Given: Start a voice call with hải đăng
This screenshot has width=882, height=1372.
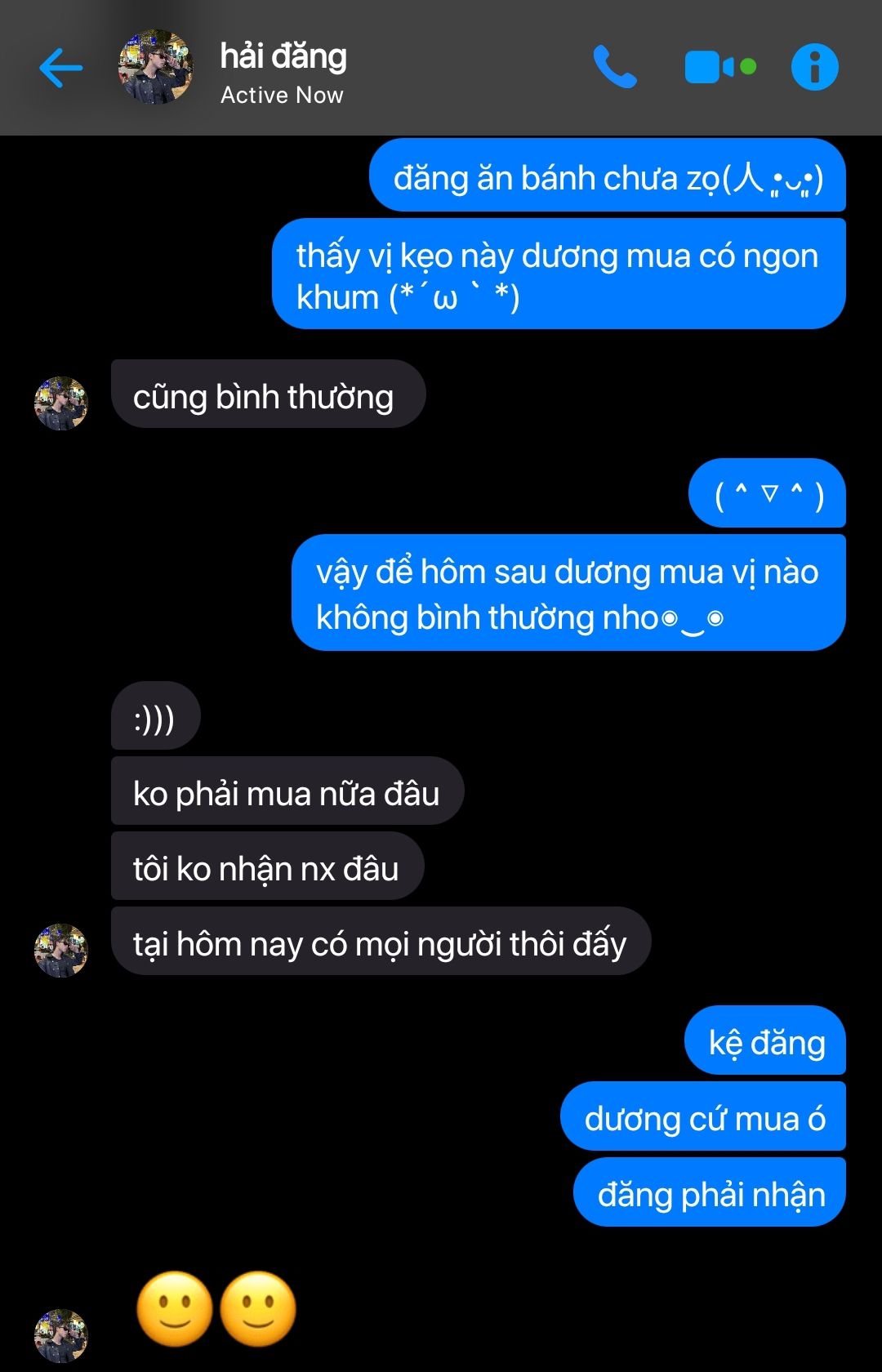Looking at the screenshot, I should [x=614, y=67].
